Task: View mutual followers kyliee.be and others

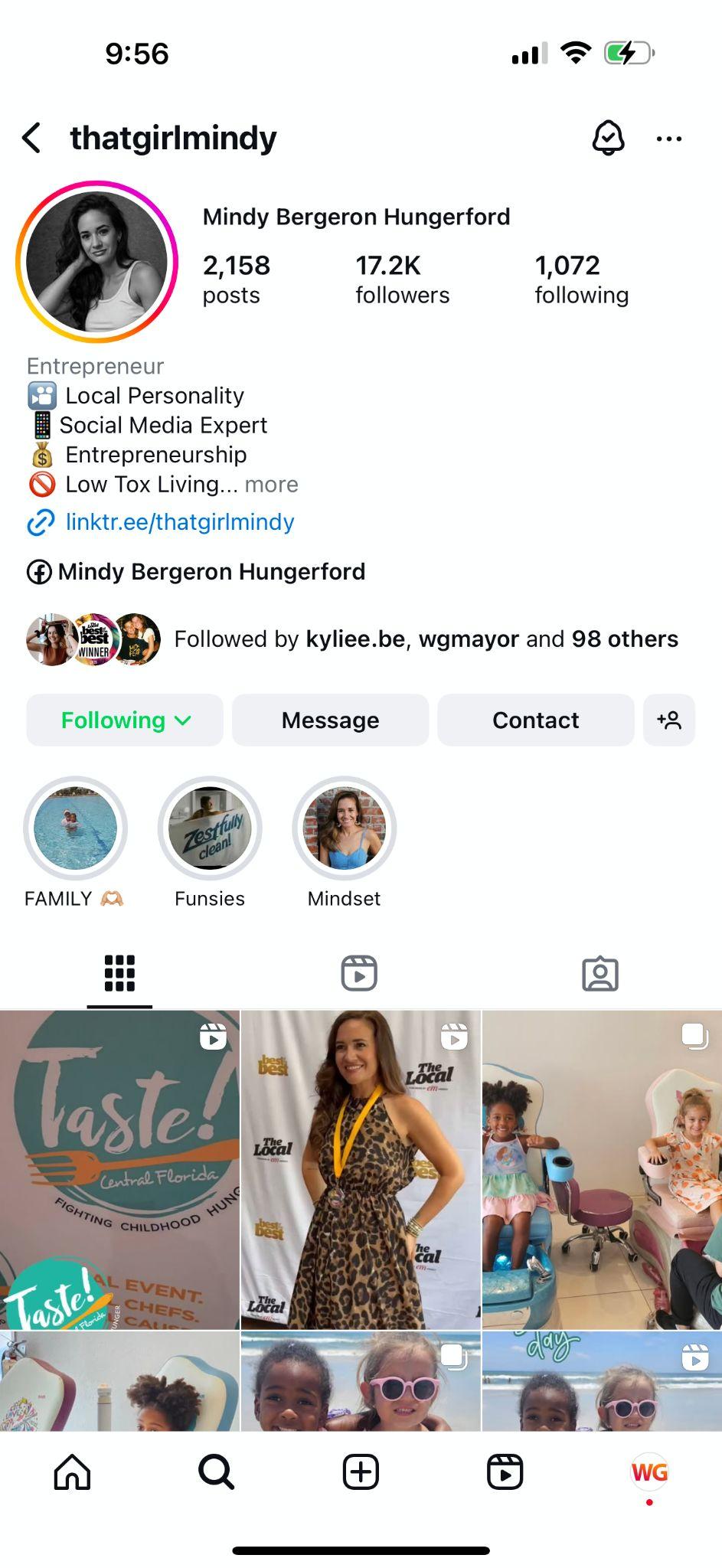Action: 426,639
